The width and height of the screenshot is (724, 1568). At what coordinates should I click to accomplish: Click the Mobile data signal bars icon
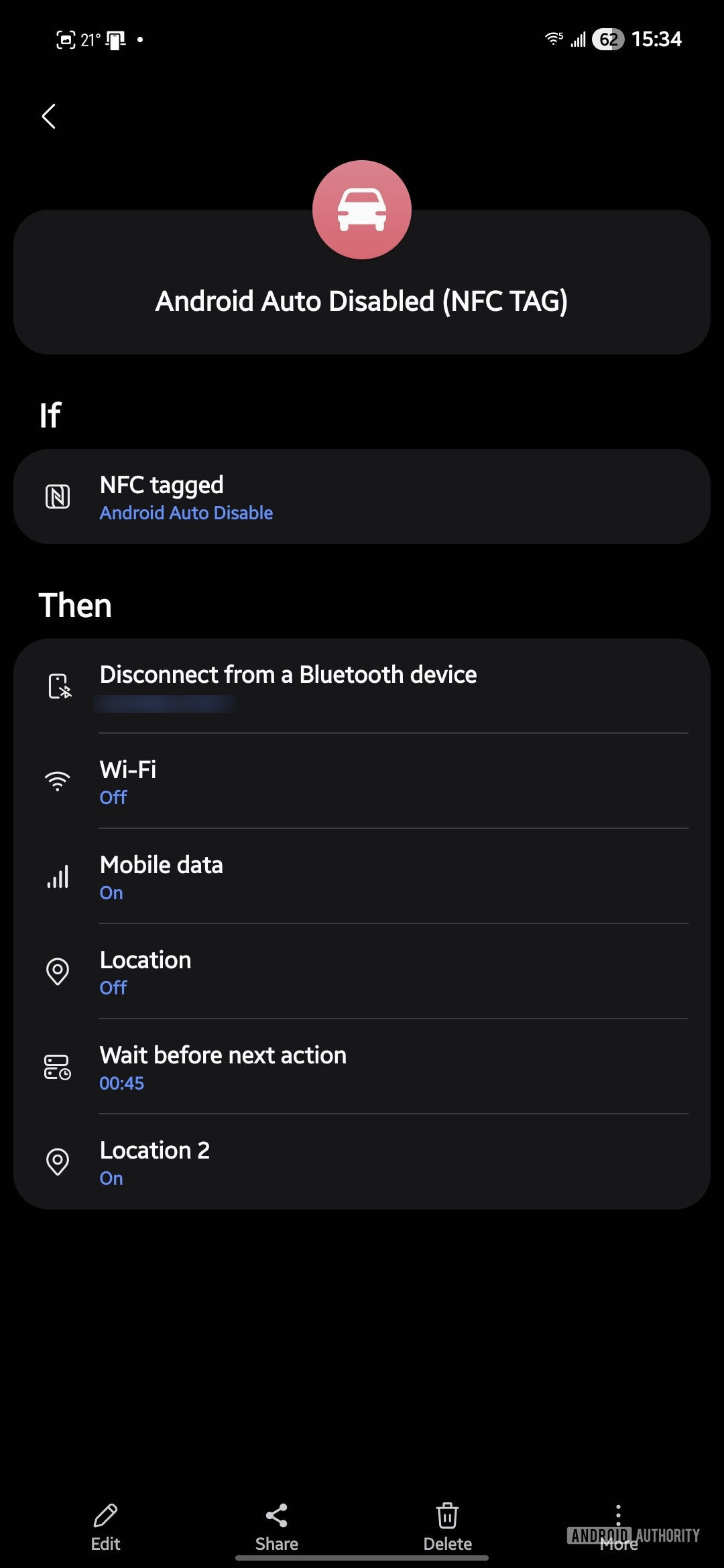[x=57, y=876]
